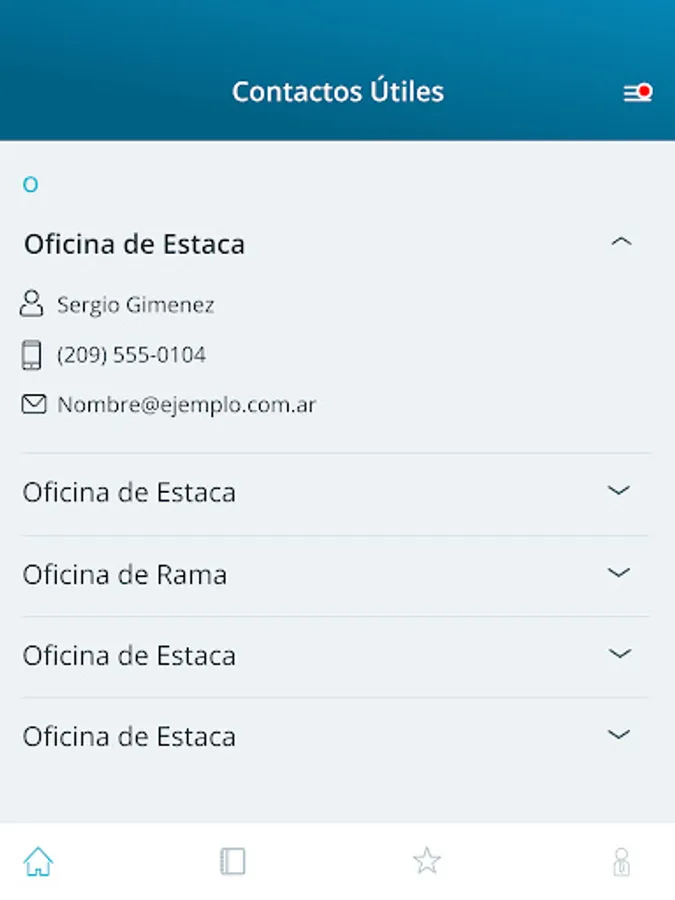This screenshot has height=900, width=675.
Task: Expand the Oficina de Rama row
Action: 619,574
